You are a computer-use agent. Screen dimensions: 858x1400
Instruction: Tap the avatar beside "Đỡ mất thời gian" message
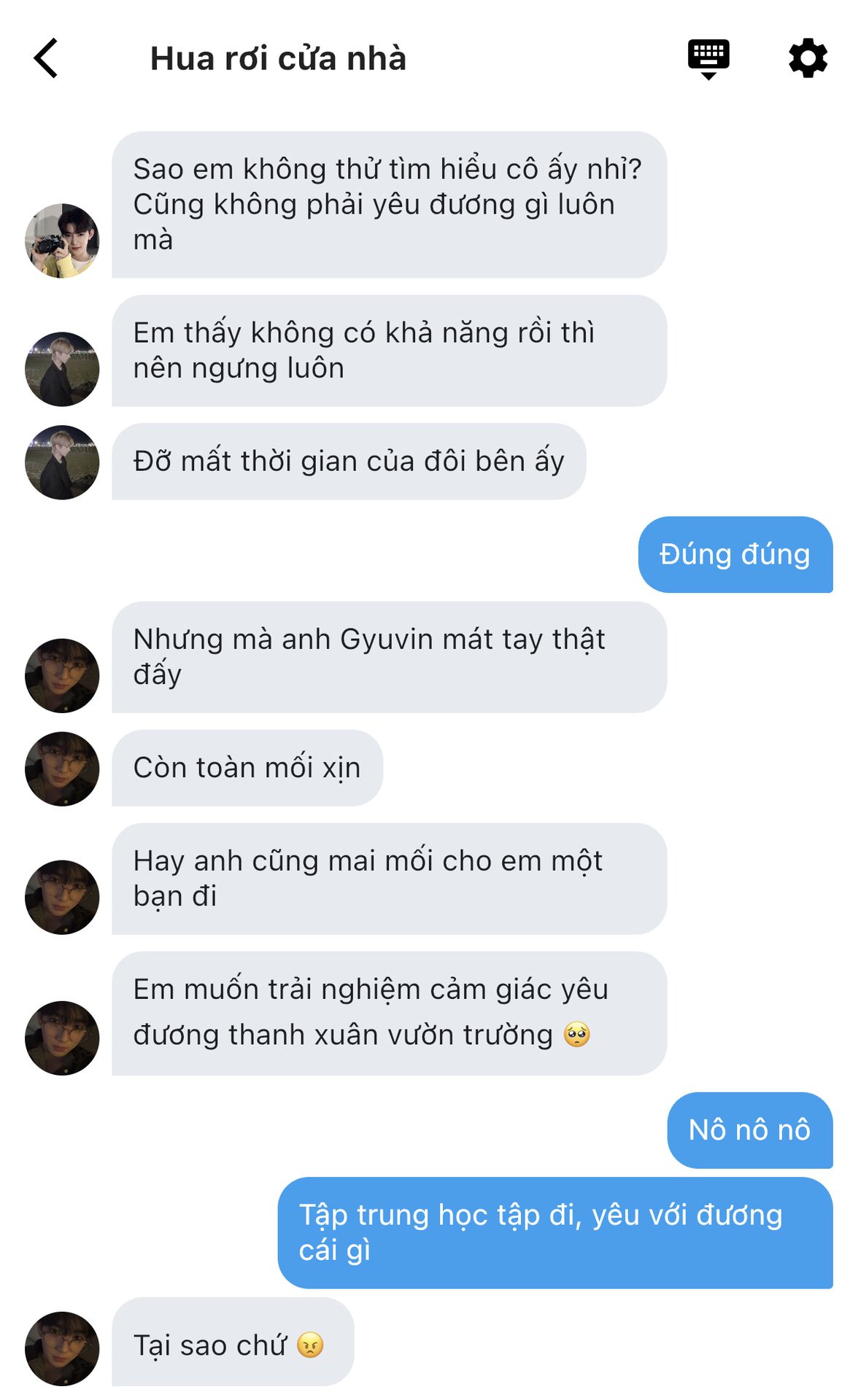point(62,462)
